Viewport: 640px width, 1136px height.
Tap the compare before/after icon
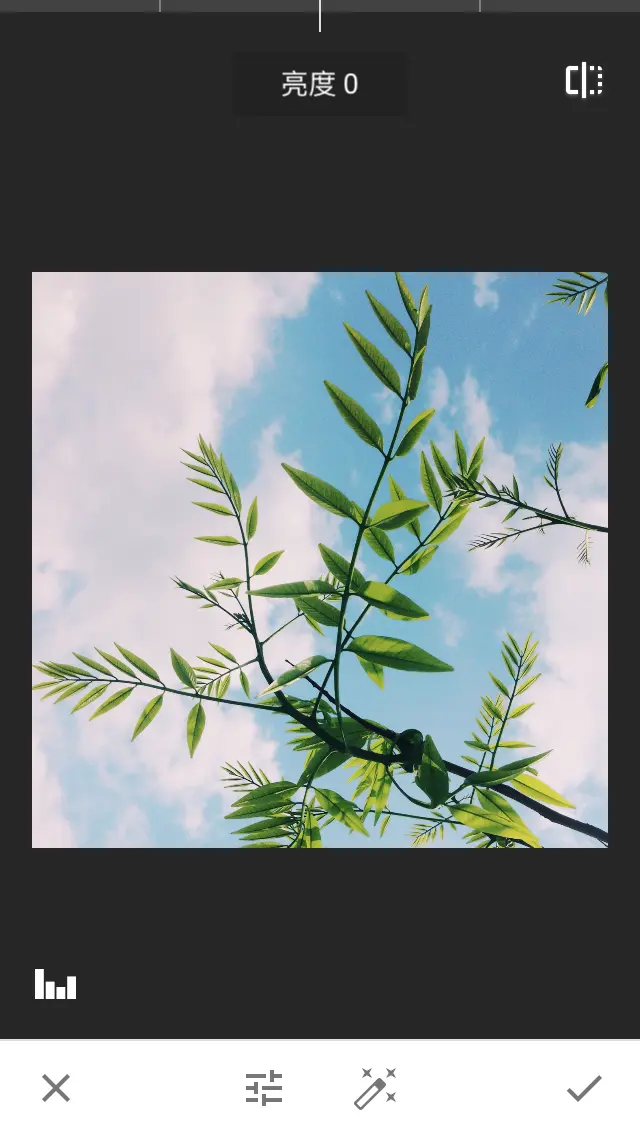[584, 81]
